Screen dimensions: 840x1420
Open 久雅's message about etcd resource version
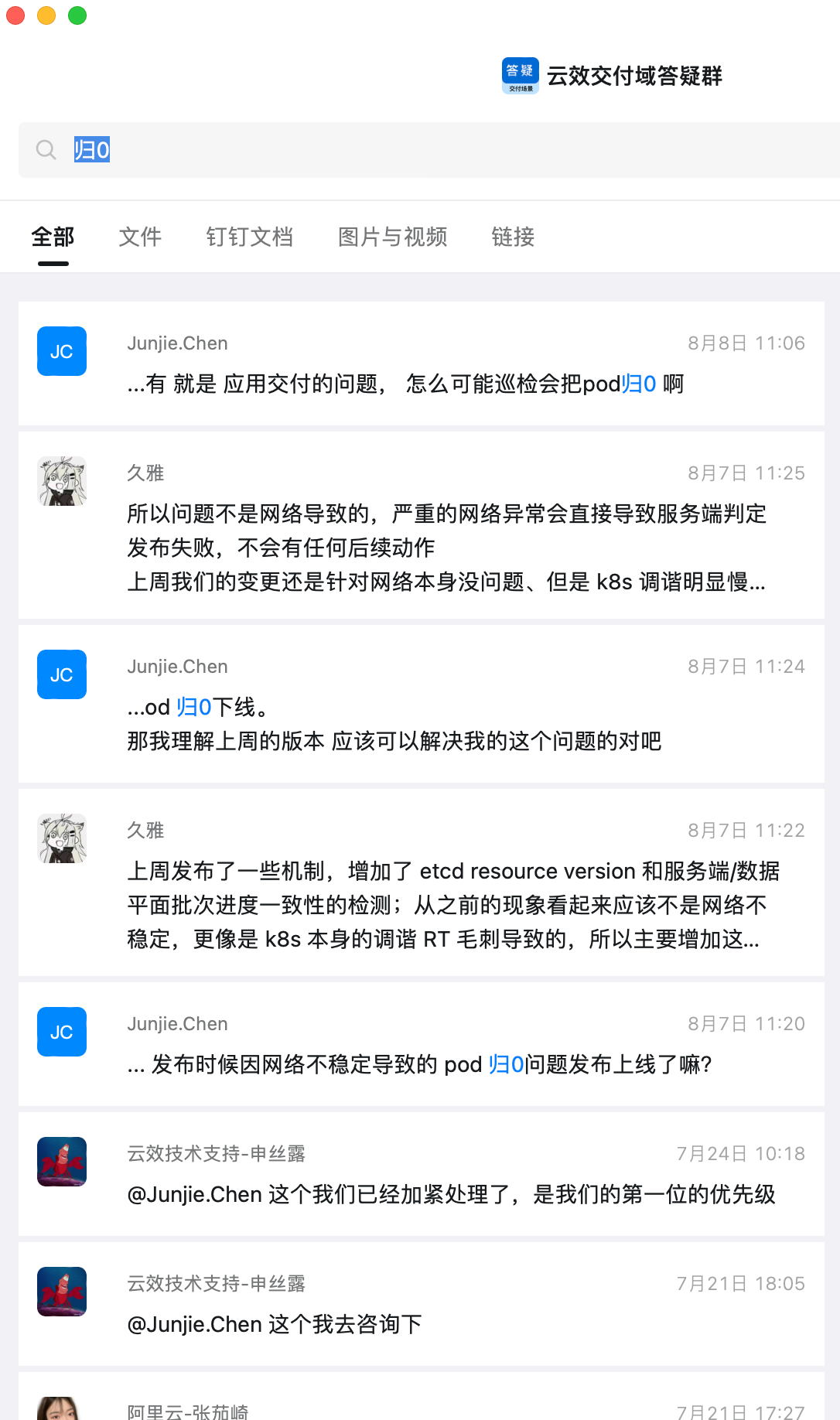pos(421,883)
